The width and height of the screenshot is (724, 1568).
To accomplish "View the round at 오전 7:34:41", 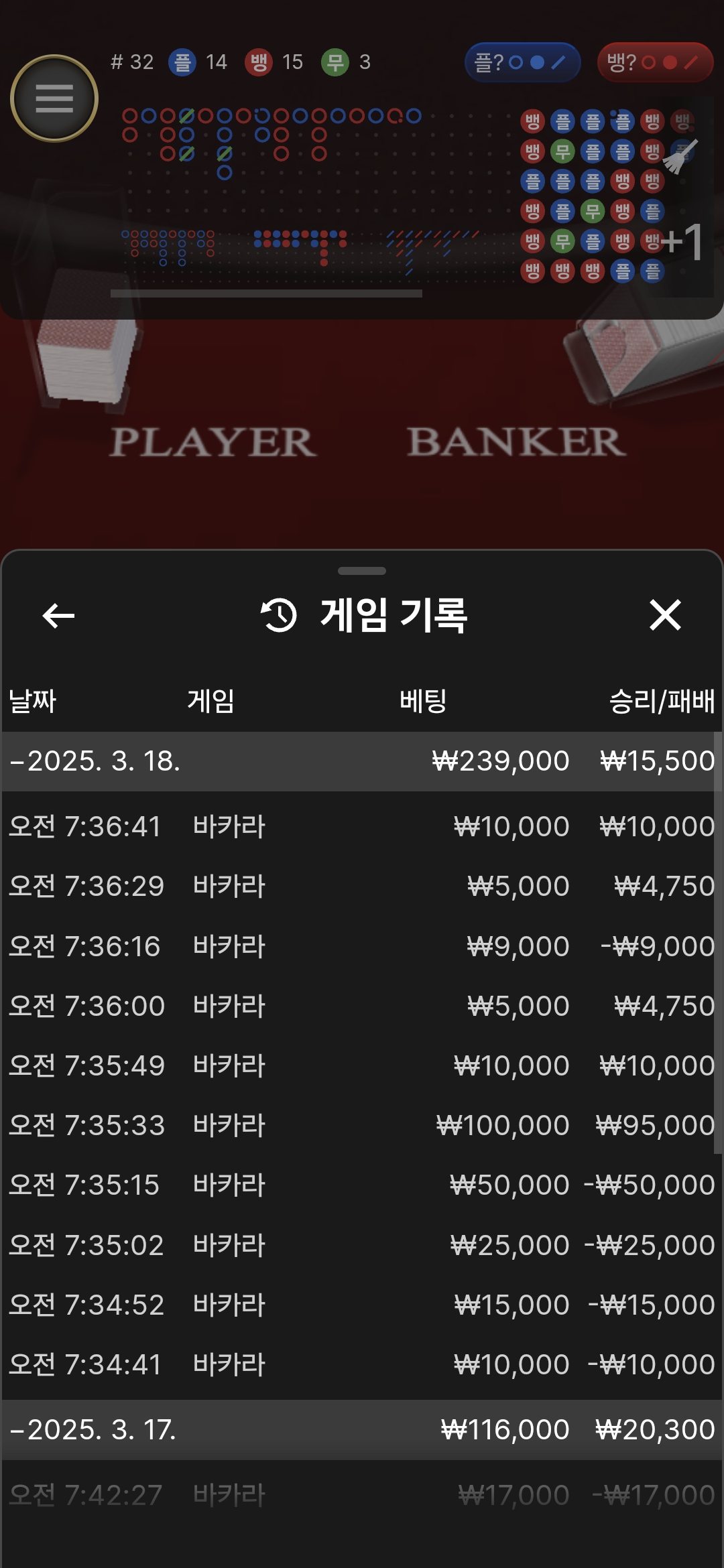I will (362, 1364).
